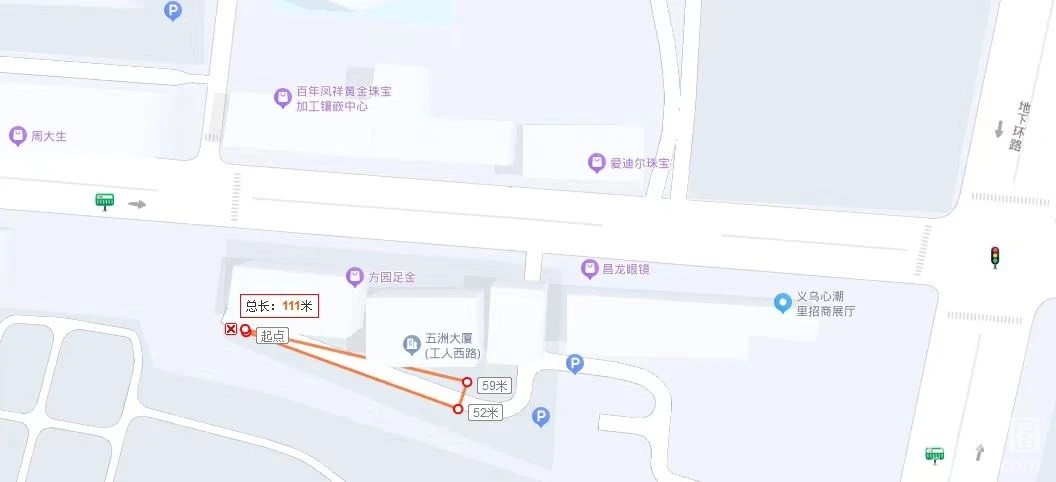Image resolution: width=1056 pixels, height=482 pixels.
Task: Tap the 方园足金 shop marker
Action: 354,276
